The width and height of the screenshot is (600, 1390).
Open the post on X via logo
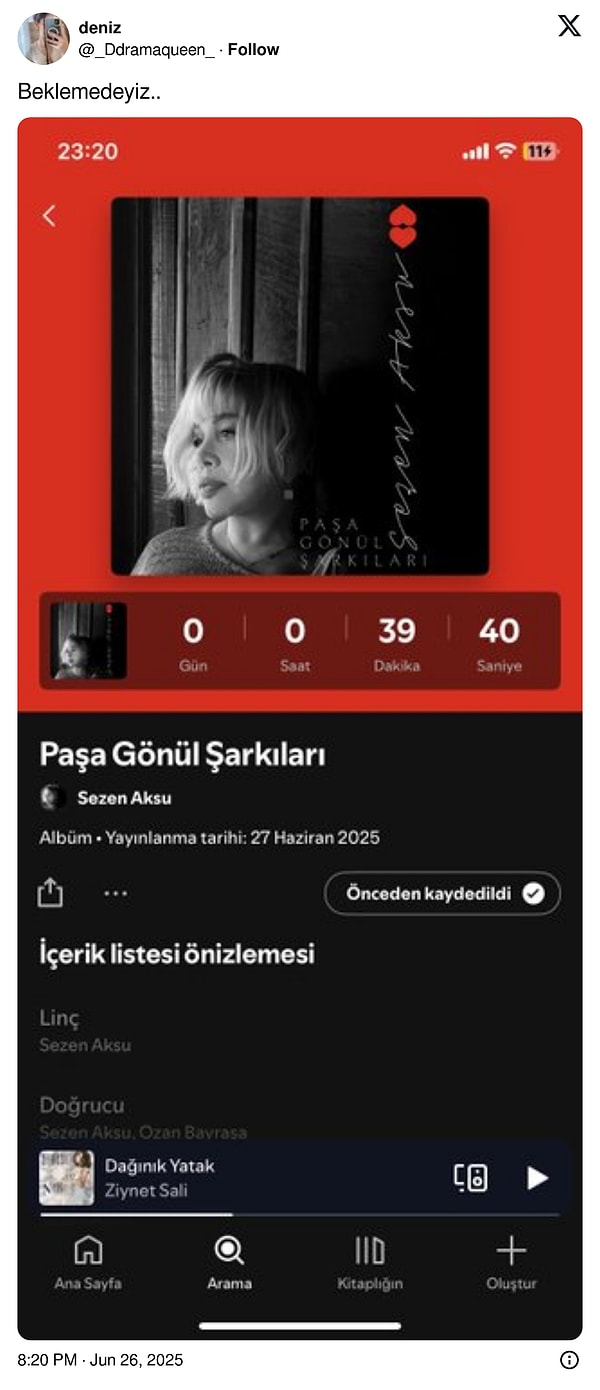click(569, 27)
